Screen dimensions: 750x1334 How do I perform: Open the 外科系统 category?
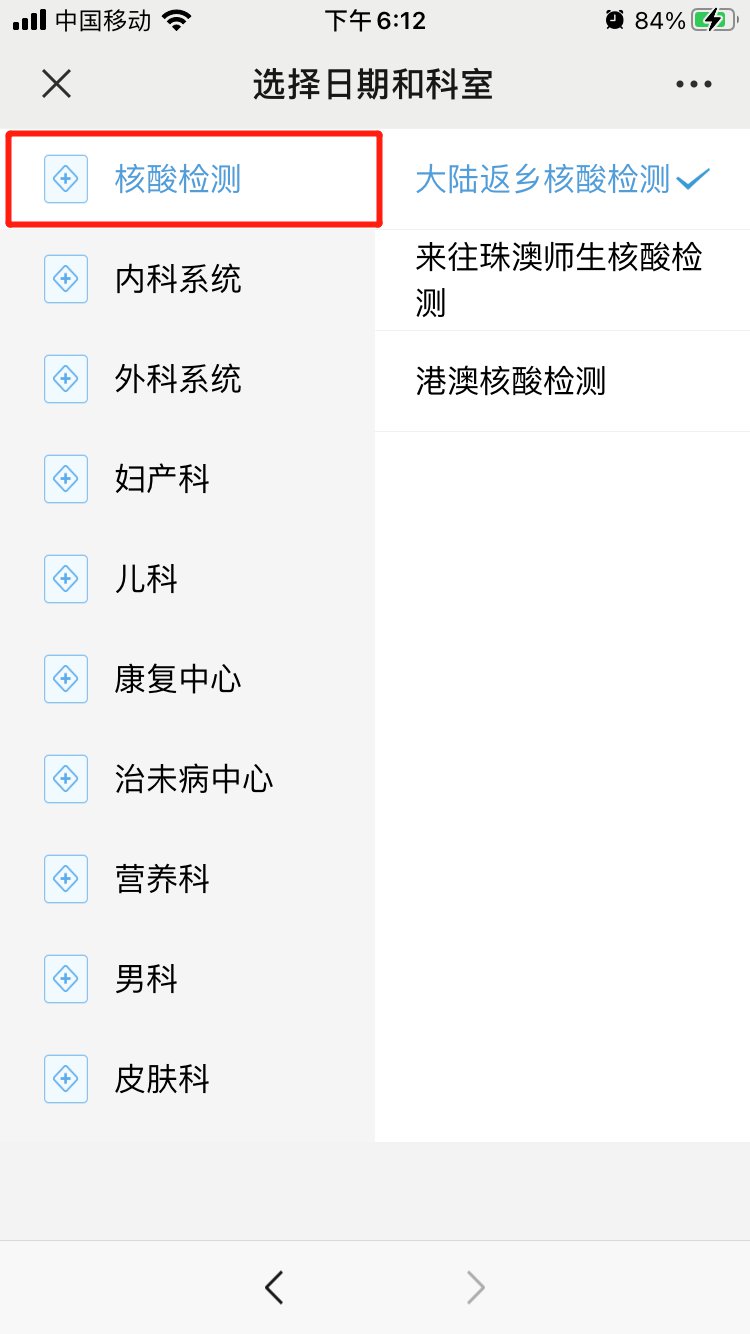tap(178, 379)
